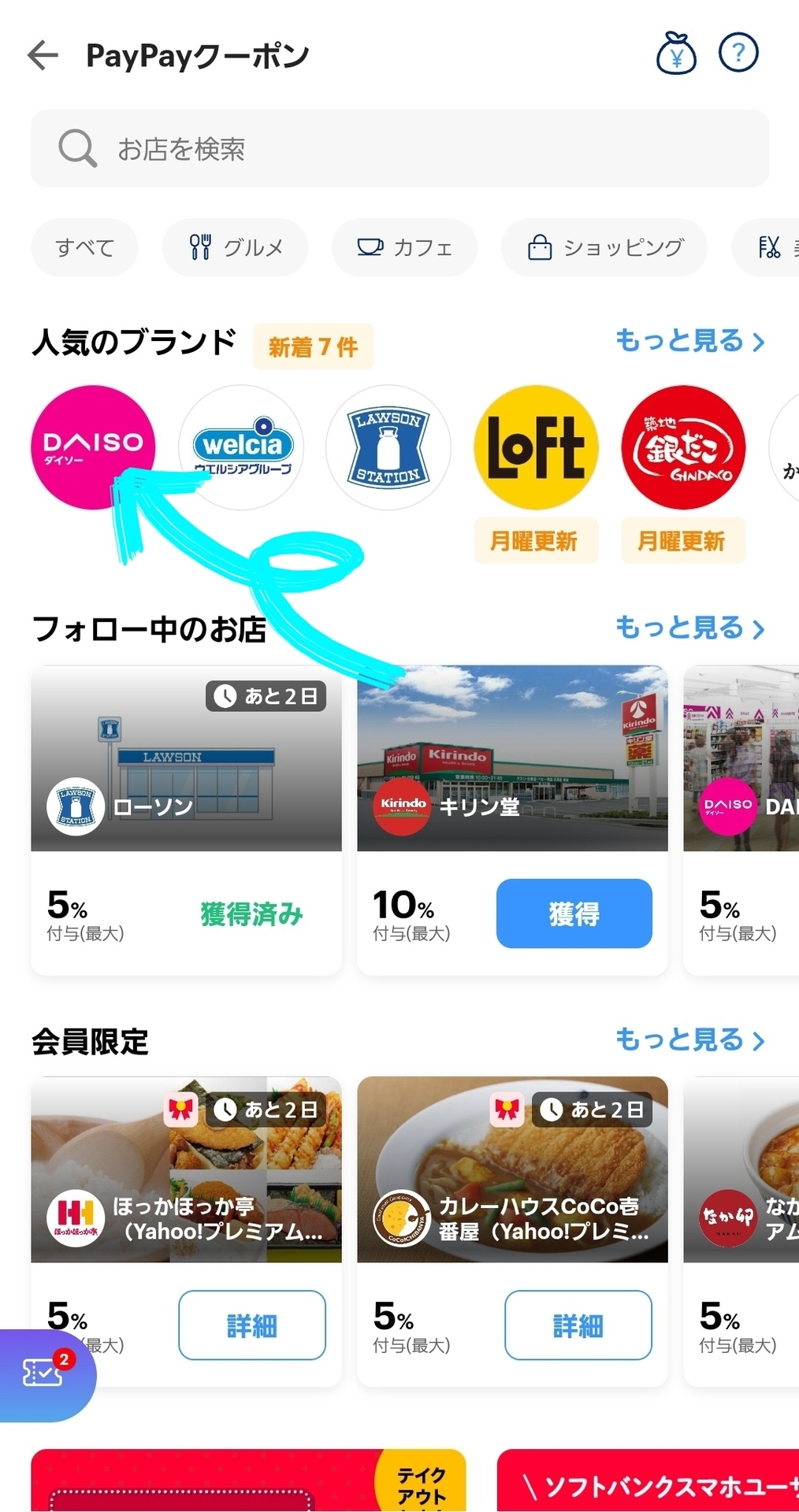Filter by ショッピング category
This screenshot has height=1512, width=799.
[604, 247]
